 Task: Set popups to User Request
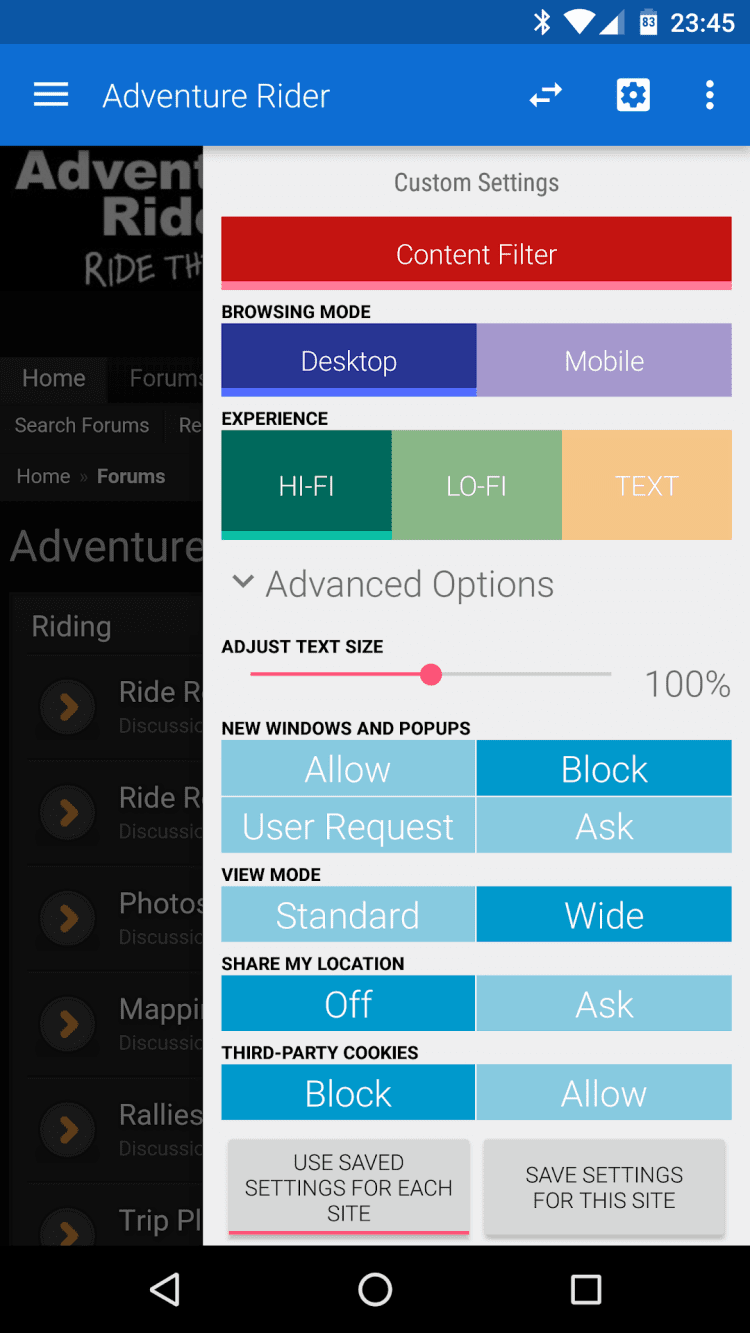click(348, 827)
